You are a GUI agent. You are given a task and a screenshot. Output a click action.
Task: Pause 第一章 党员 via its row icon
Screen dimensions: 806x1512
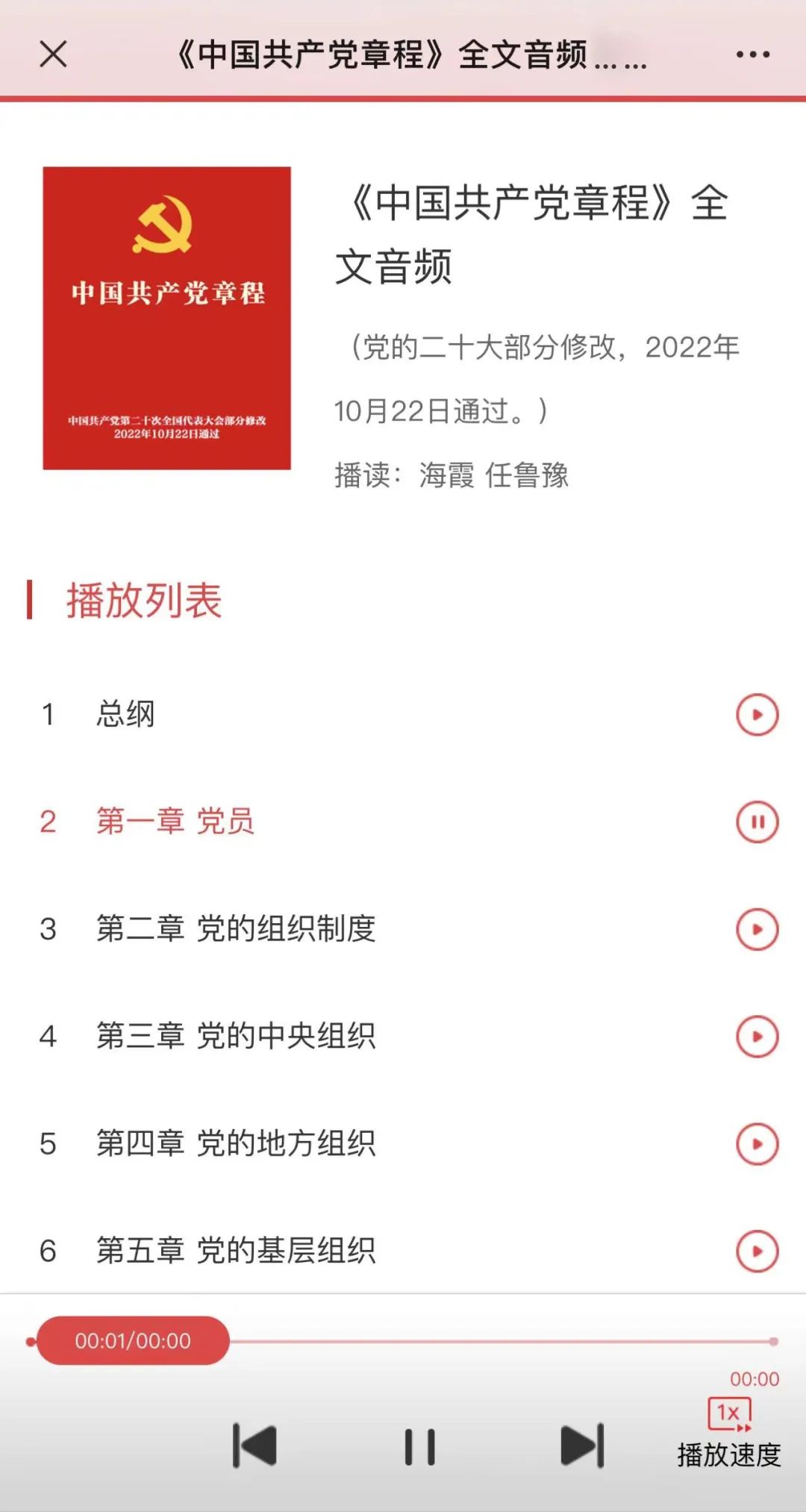[x=757, y=822]
